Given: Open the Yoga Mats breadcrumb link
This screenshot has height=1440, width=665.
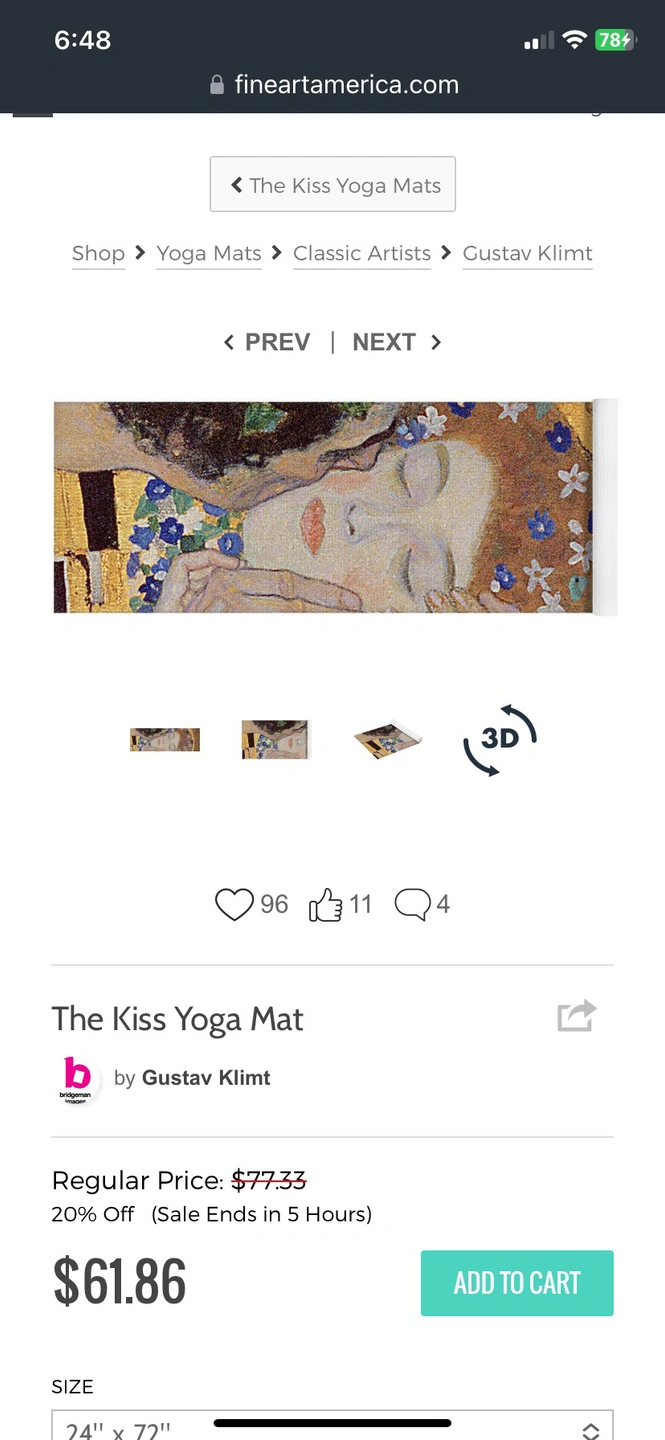Looking at the screenshot, I should 209,254.
